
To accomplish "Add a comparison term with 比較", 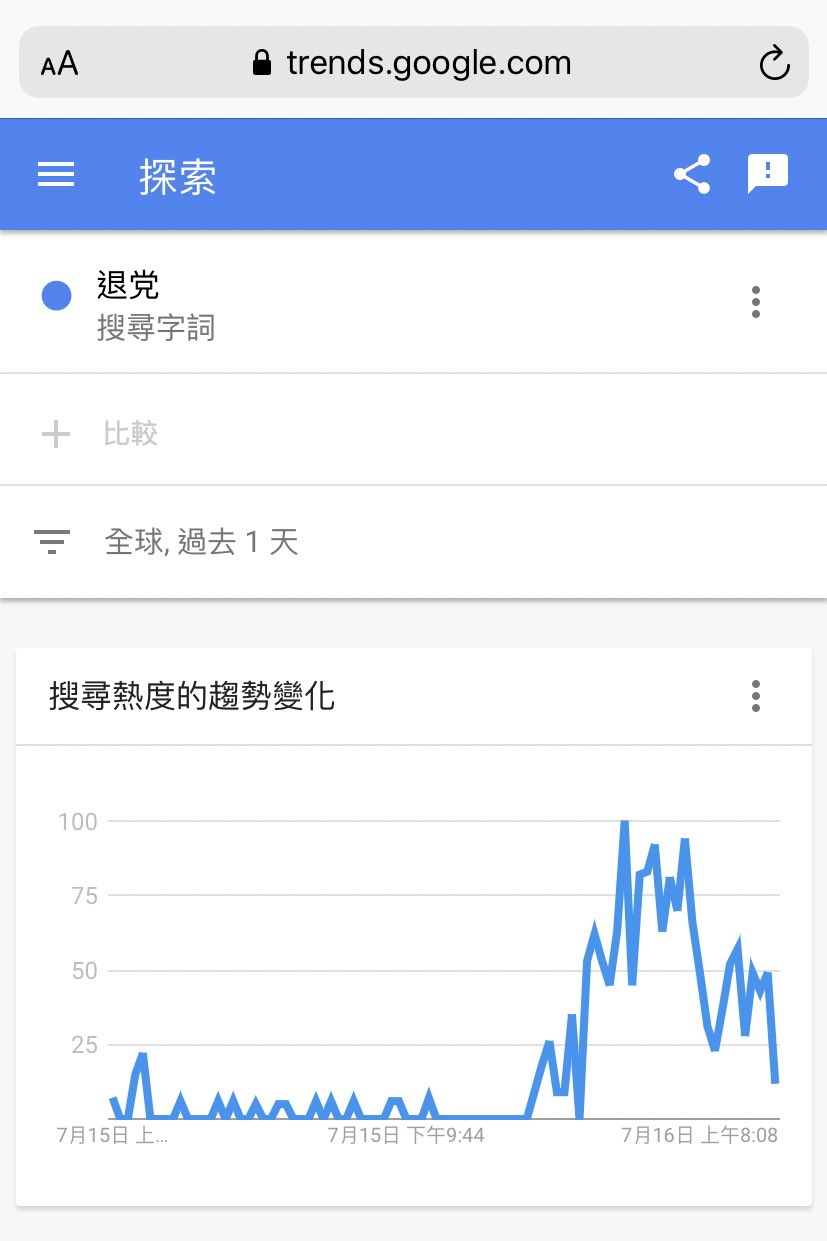I will pyautogui.click(x=130, y=434).
